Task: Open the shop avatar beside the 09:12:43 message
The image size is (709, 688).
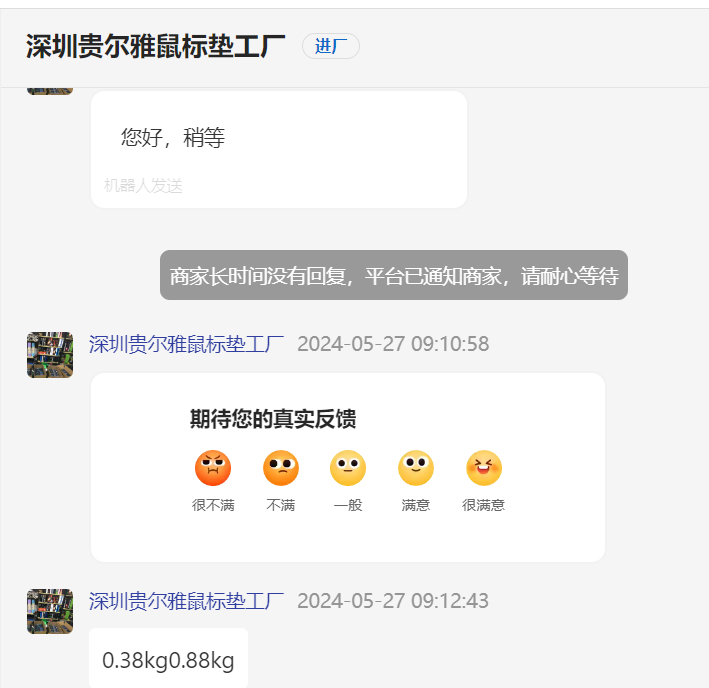Action: tap(50, 611)
